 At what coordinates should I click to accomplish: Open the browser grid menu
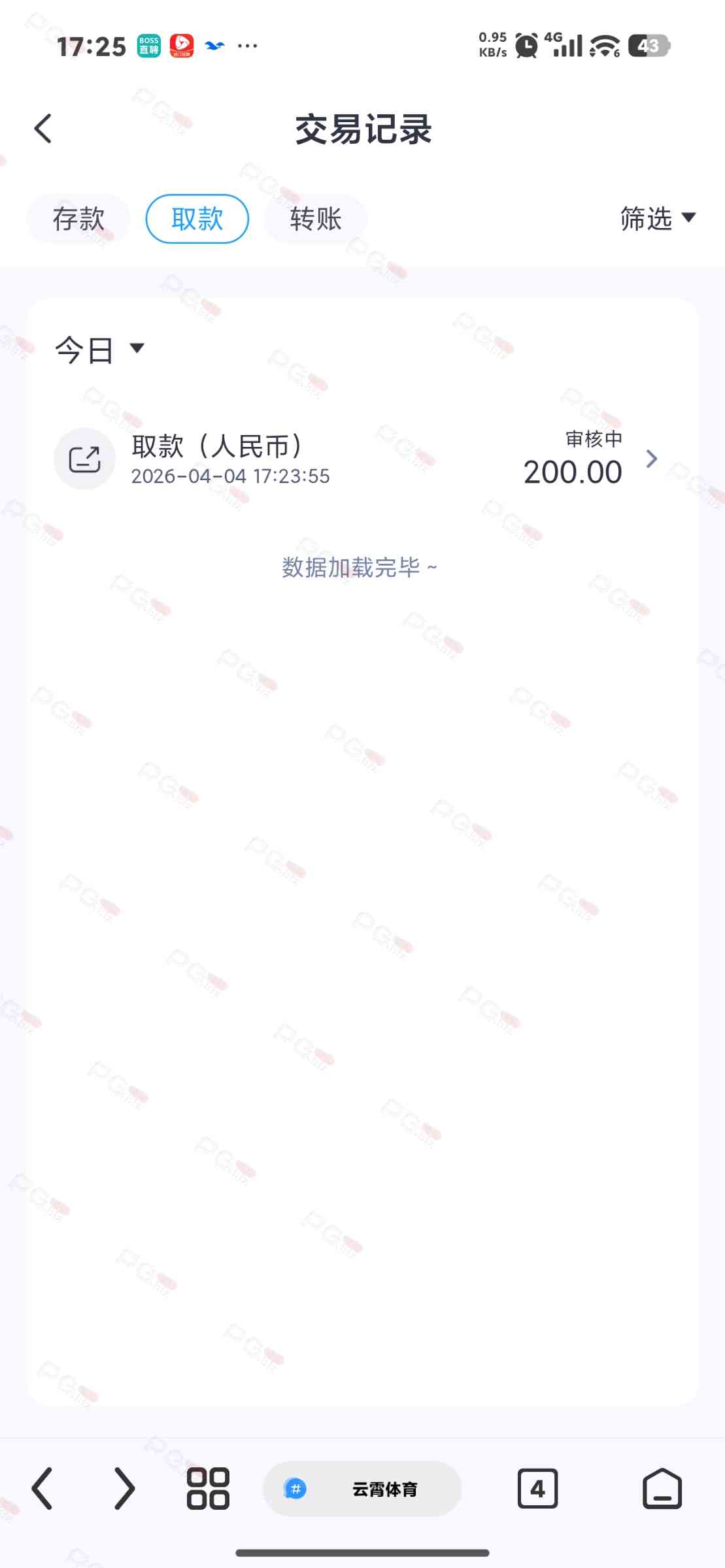[208, 1489]
